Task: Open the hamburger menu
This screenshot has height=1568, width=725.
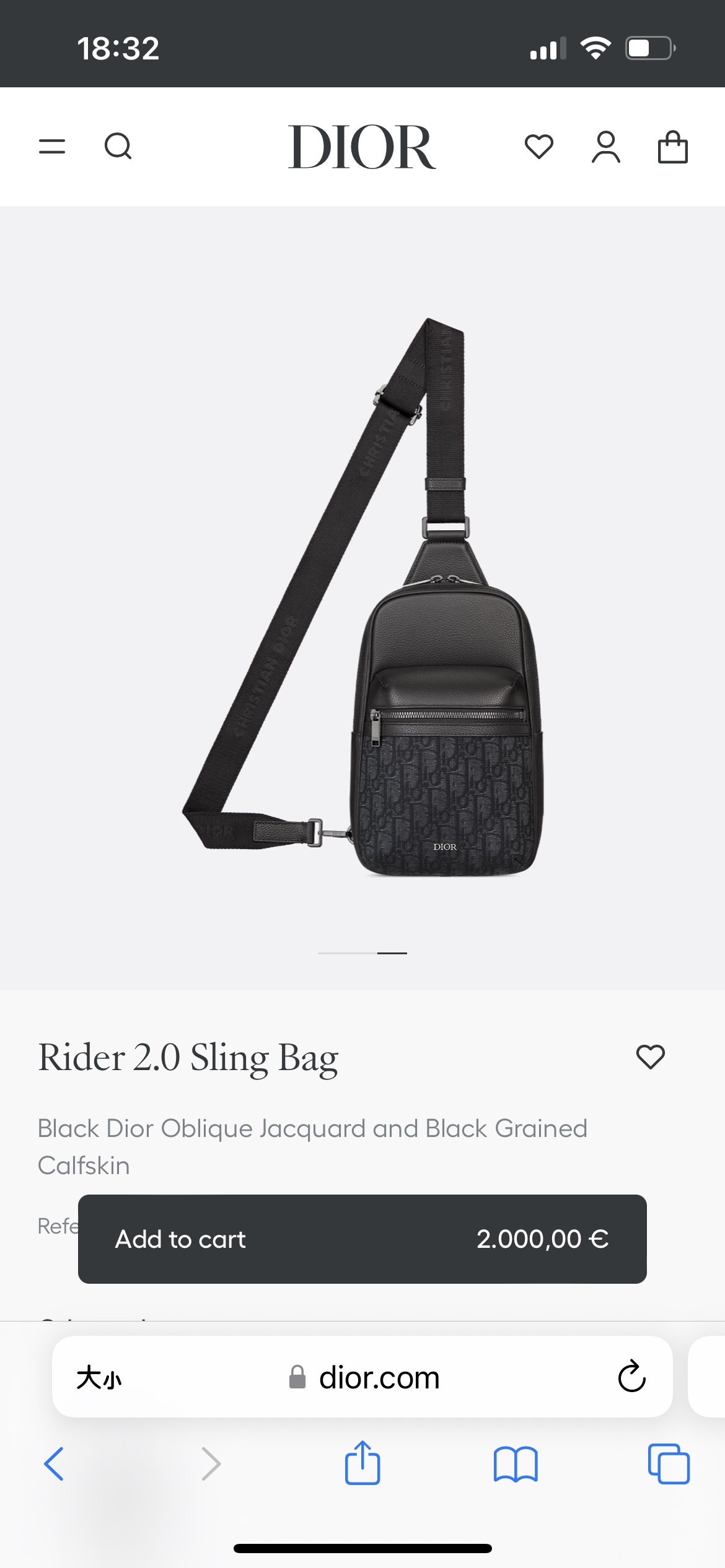Action: [x=52, y=147]
